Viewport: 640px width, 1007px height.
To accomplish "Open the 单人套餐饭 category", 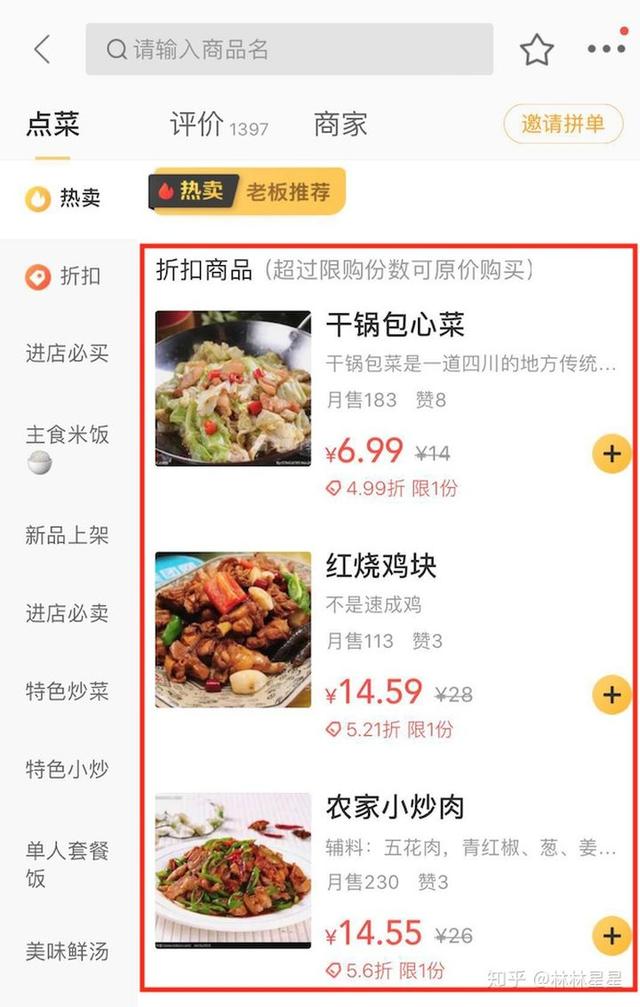I will click(x=66, y=863).
